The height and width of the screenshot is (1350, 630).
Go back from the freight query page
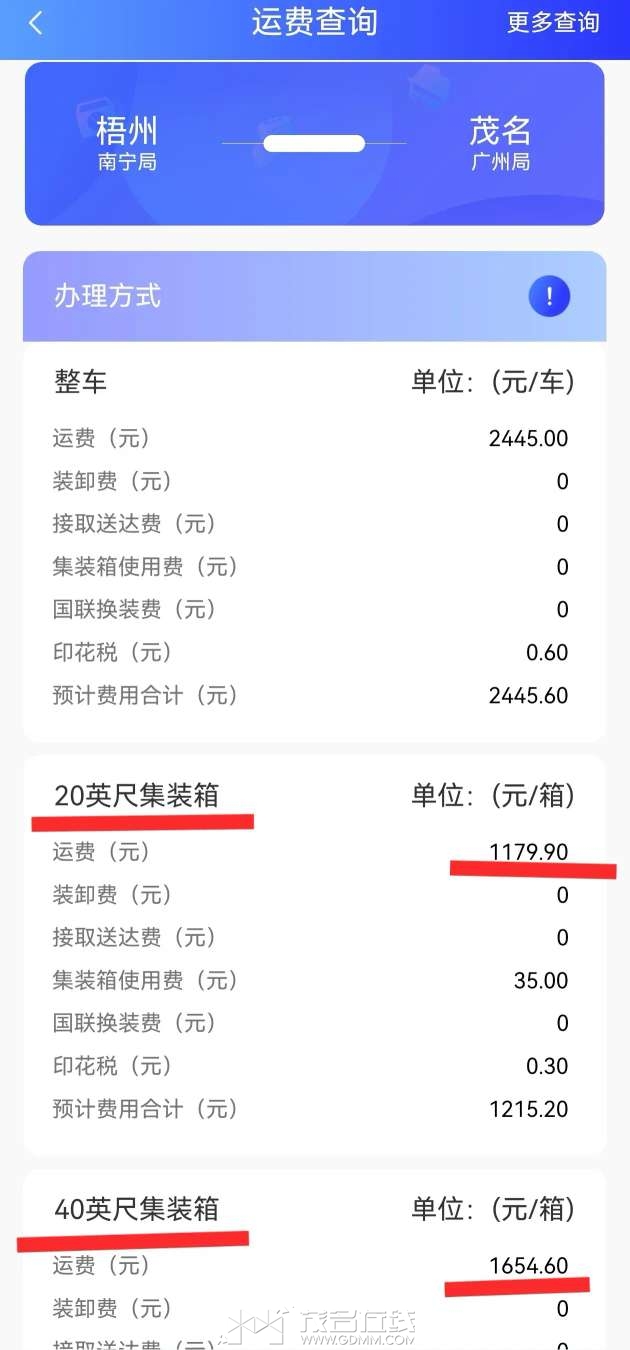tap(36, 23)
